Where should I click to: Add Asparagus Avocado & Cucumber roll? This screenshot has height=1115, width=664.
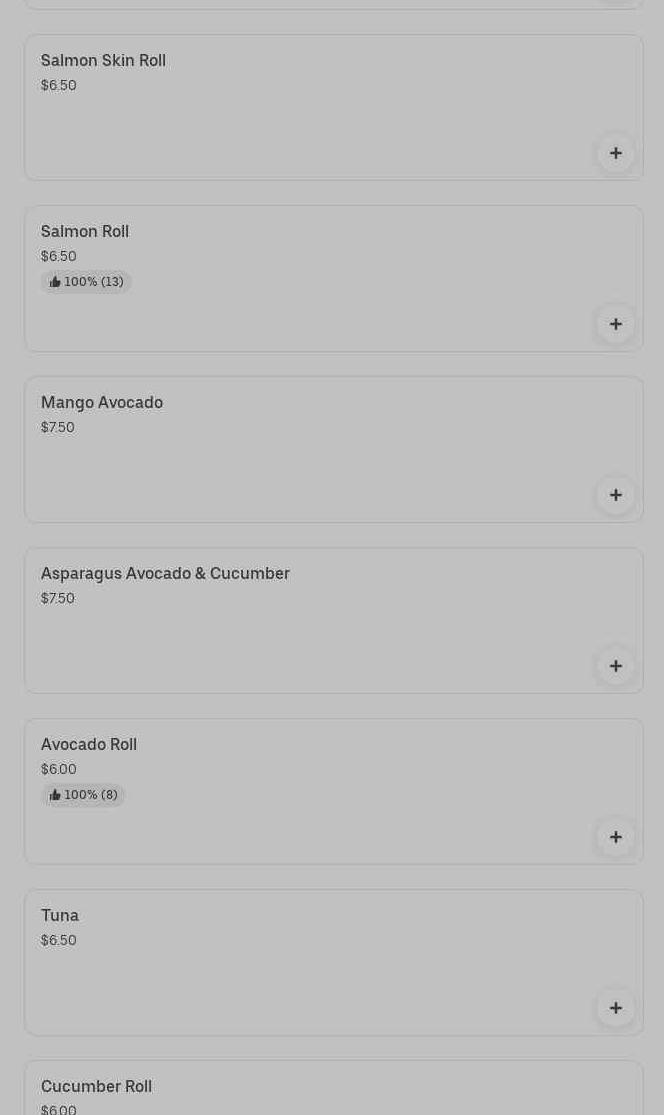(616, 666)
